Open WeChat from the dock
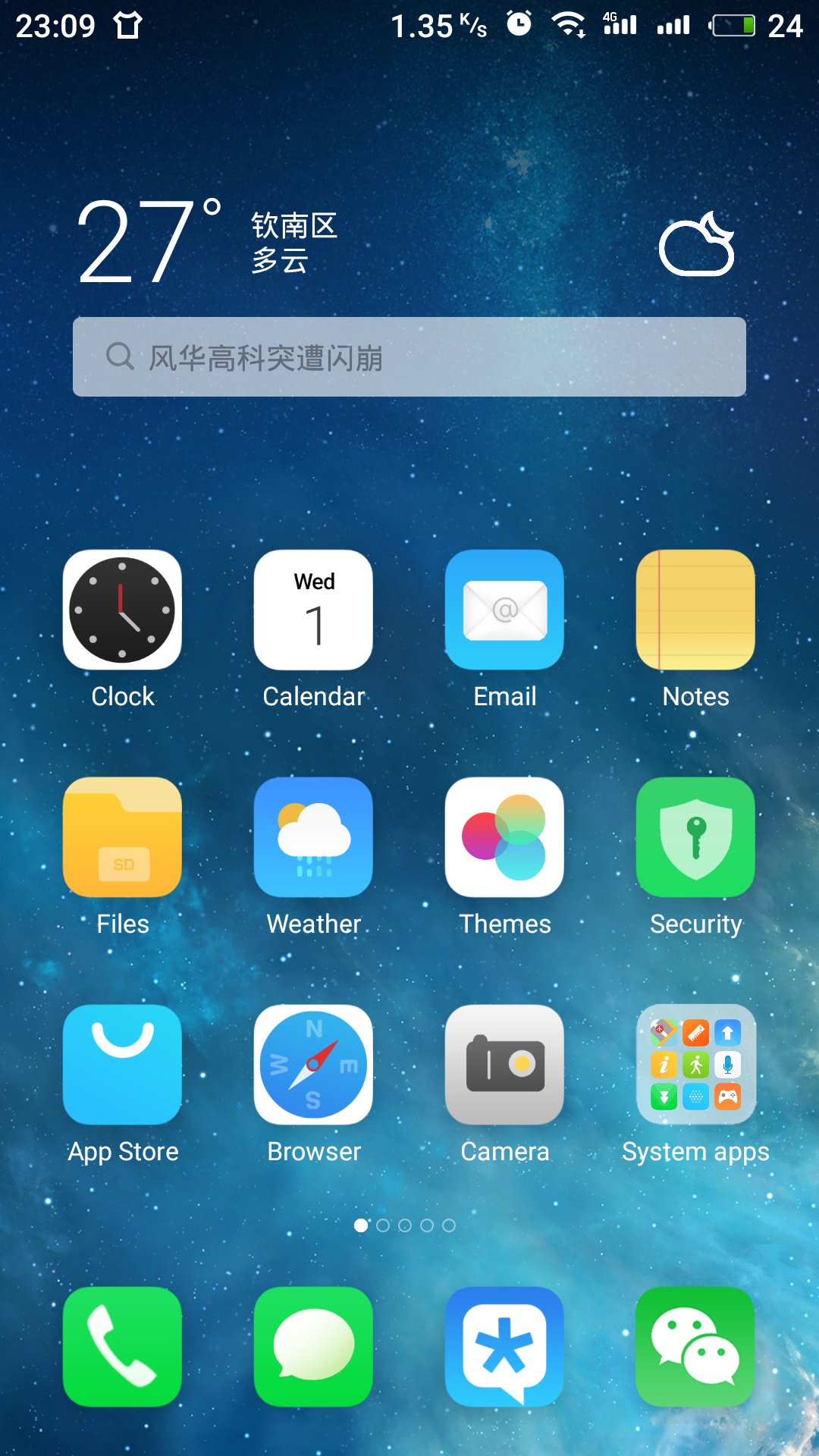This screenshot has width=819, height=1456. pyautogui.click(x=695, y=1347)
